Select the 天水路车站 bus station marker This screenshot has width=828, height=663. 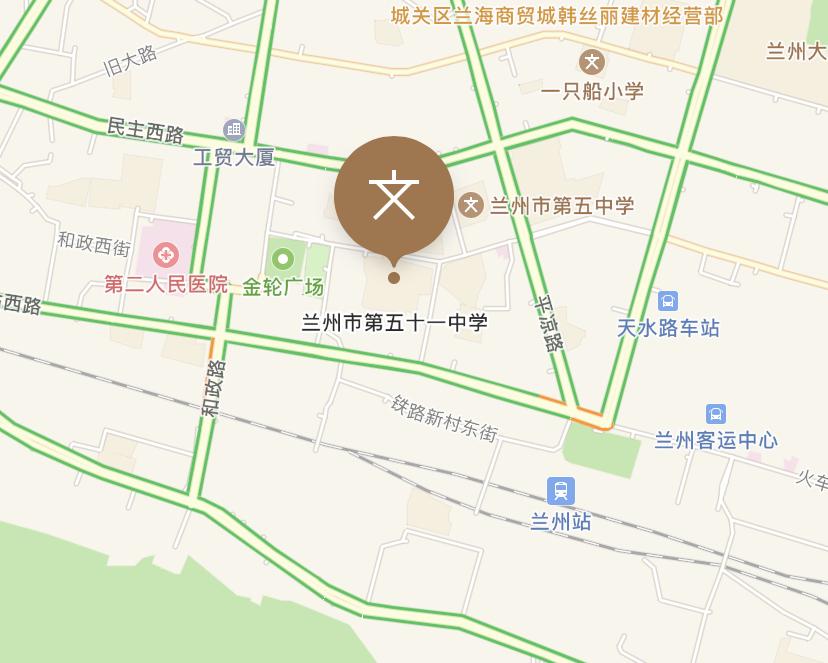tap(667, 300)
